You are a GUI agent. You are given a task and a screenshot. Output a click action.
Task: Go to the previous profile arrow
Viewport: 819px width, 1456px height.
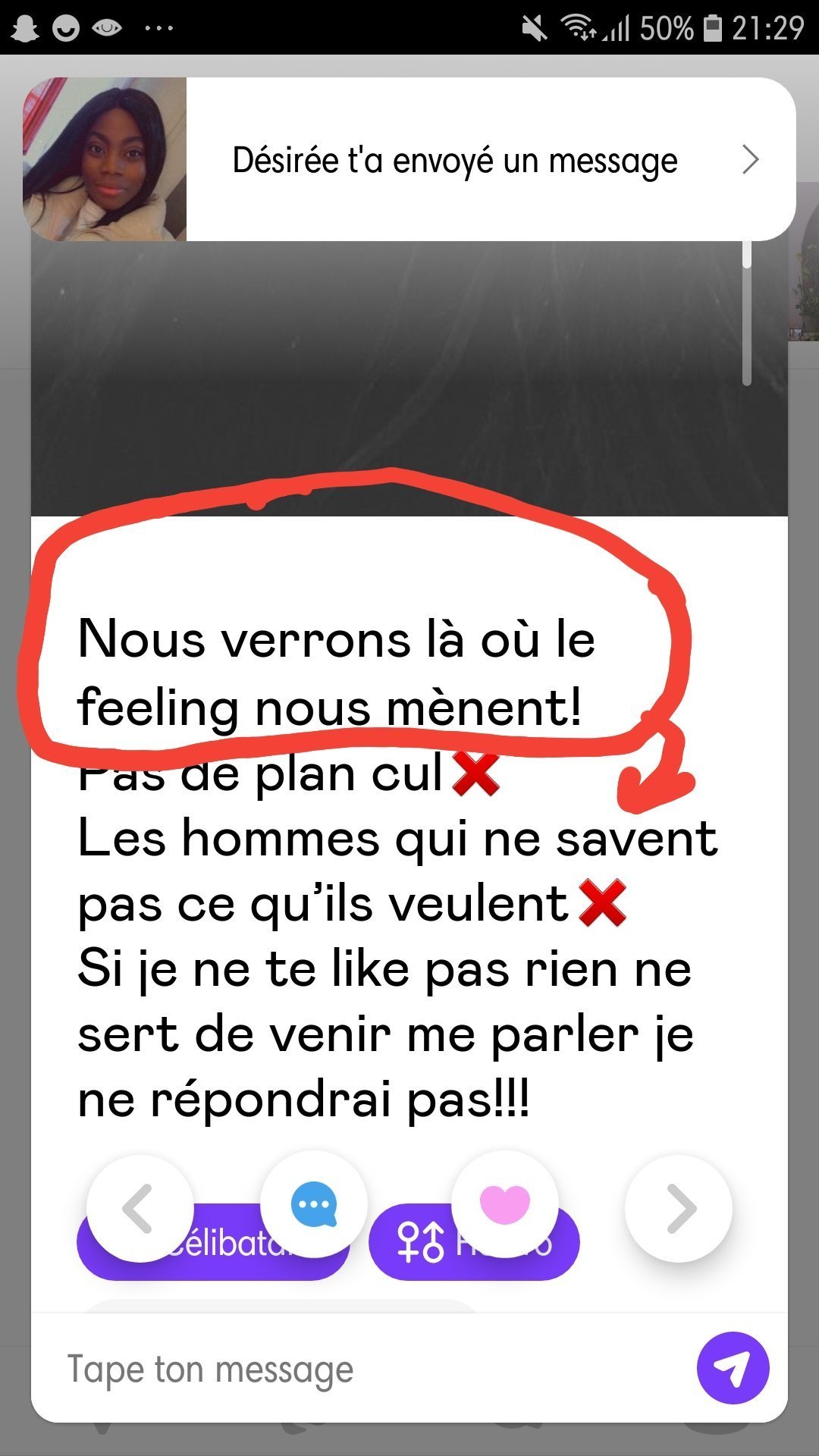point(140,1208)
